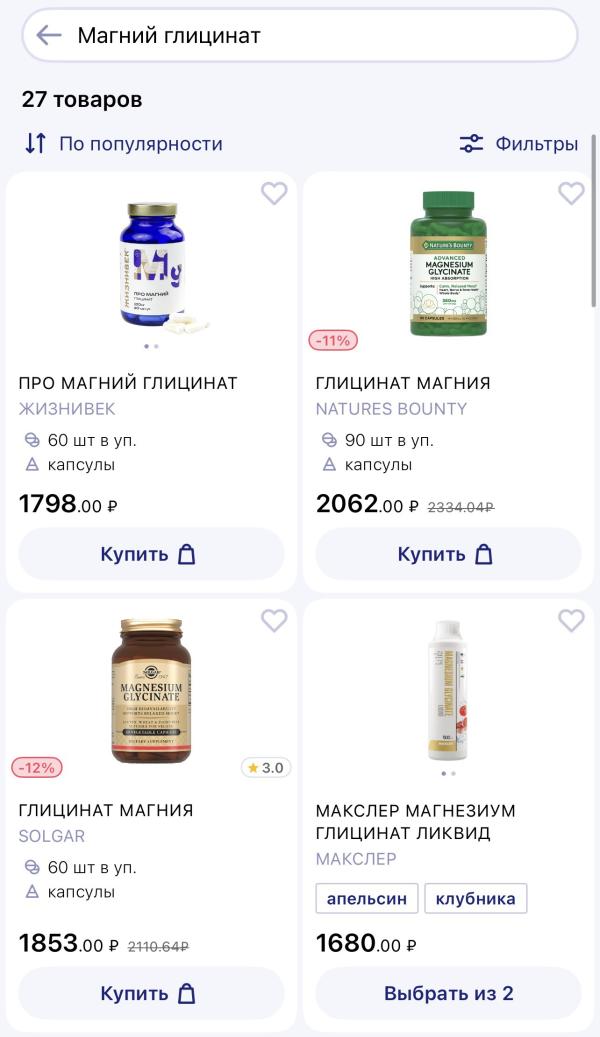Open the Жизнивек Про Магний Глицинат product image

pyautogui.click(x=154, y=265)
